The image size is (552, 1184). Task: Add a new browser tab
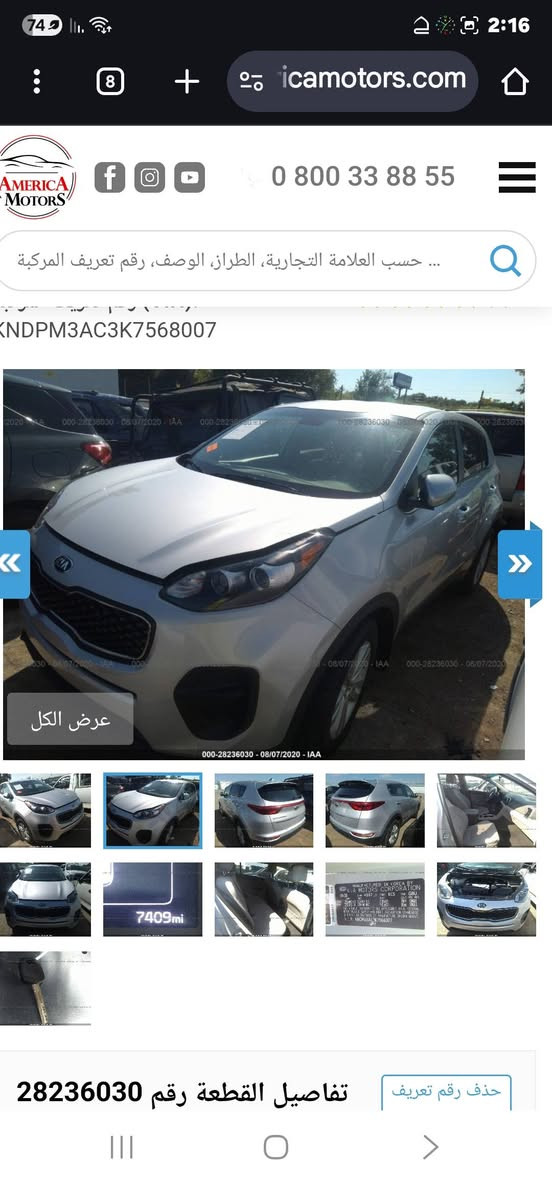tap(187, 82)
